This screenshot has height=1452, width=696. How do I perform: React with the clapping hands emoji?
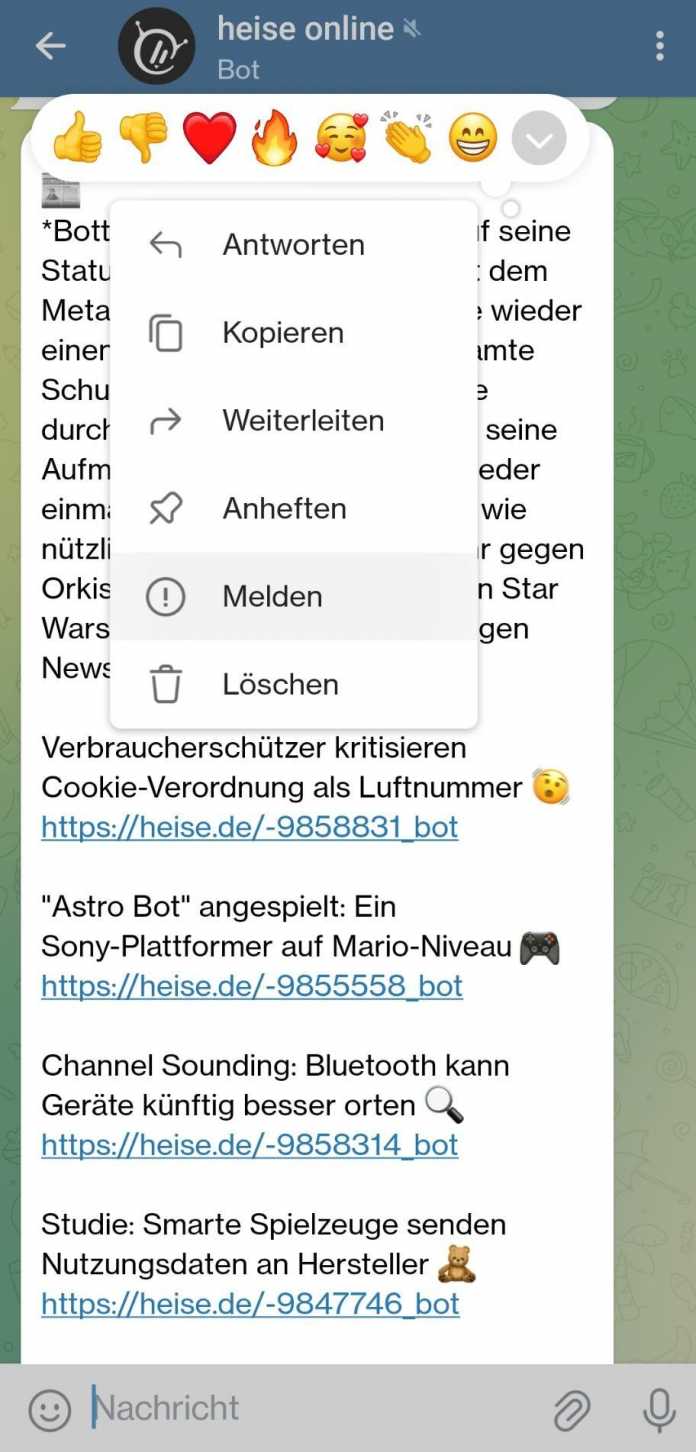(x=407, y=138)
